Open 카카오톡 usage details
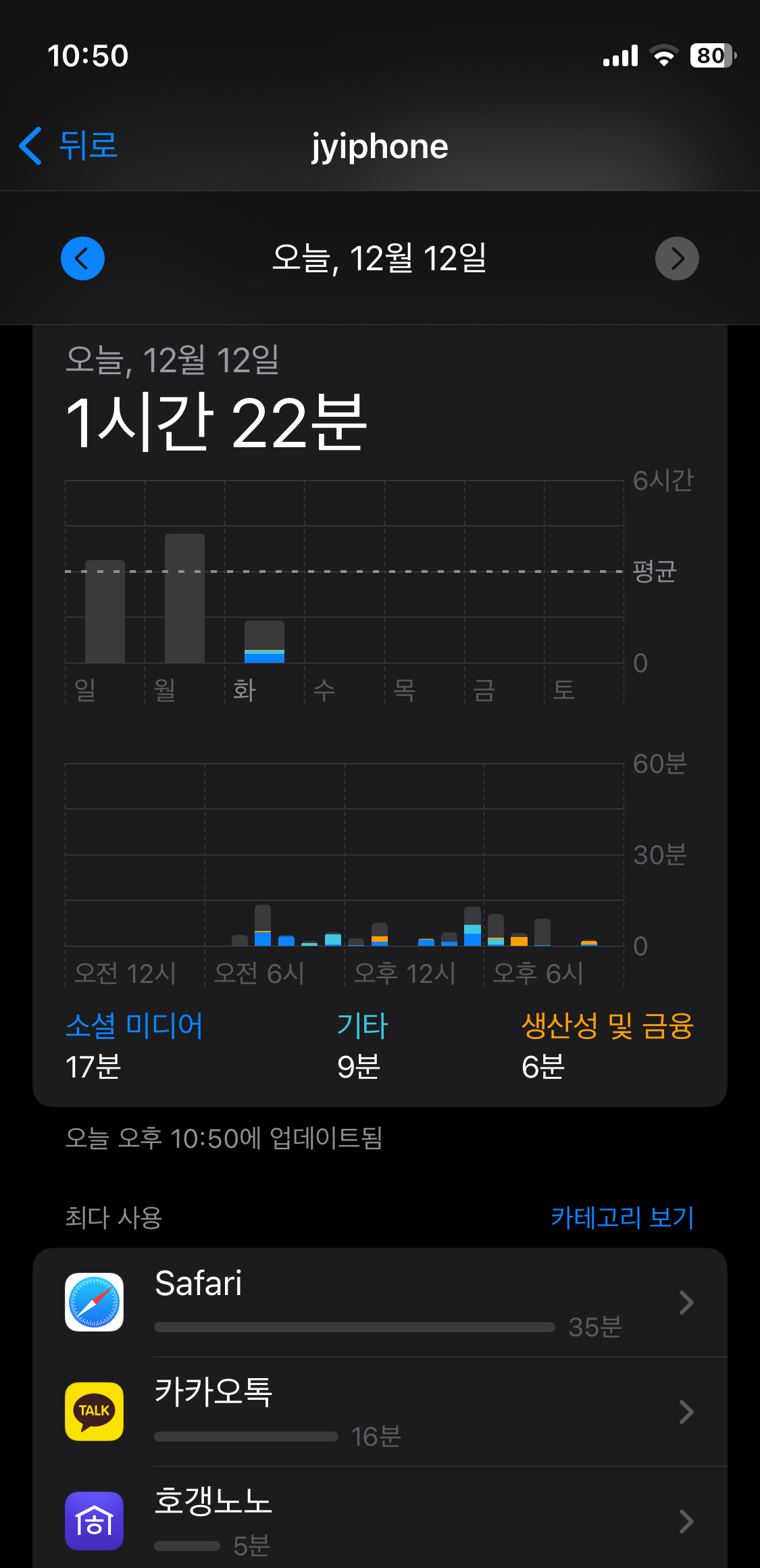The image size is (760, 1568). pyautogui.click(x=380, y=1412)
